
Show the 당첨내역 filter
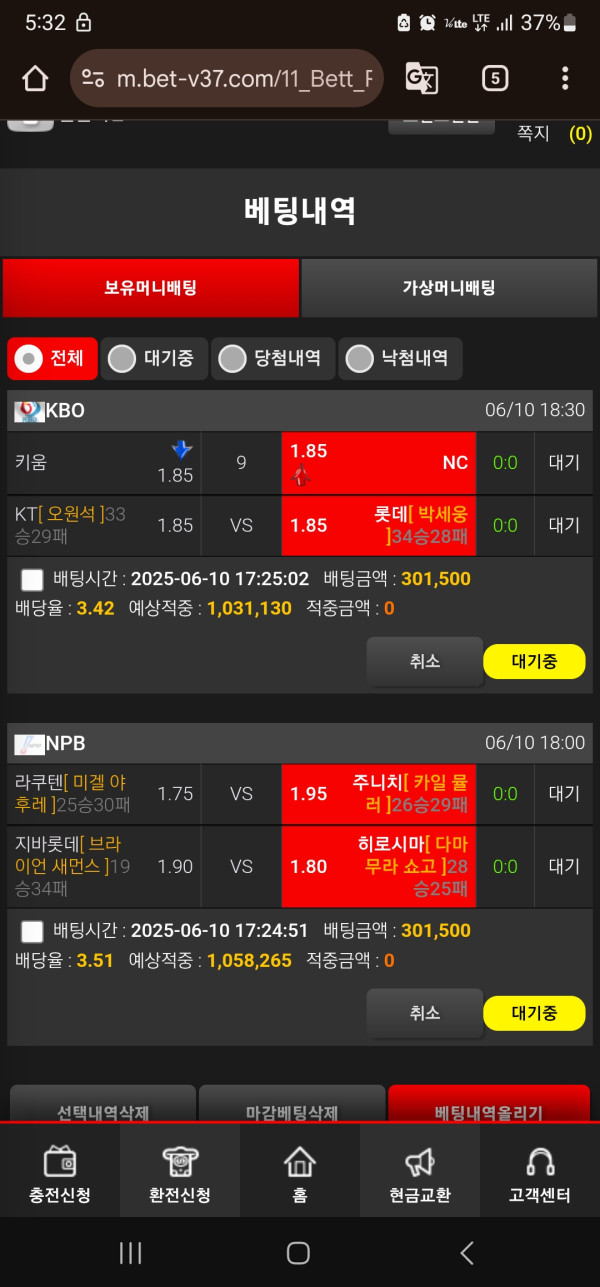[270, 358]
